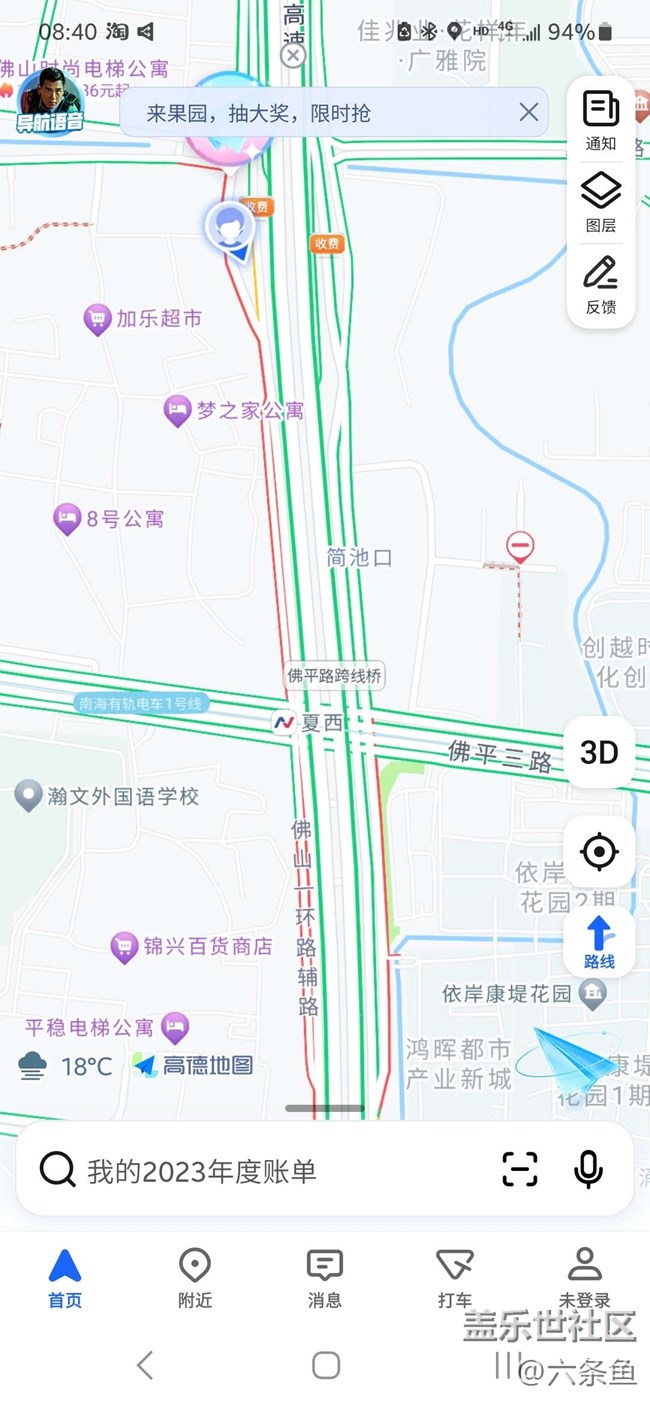
Task: Open the 反馈 feedback option
Action: (601, 285)
